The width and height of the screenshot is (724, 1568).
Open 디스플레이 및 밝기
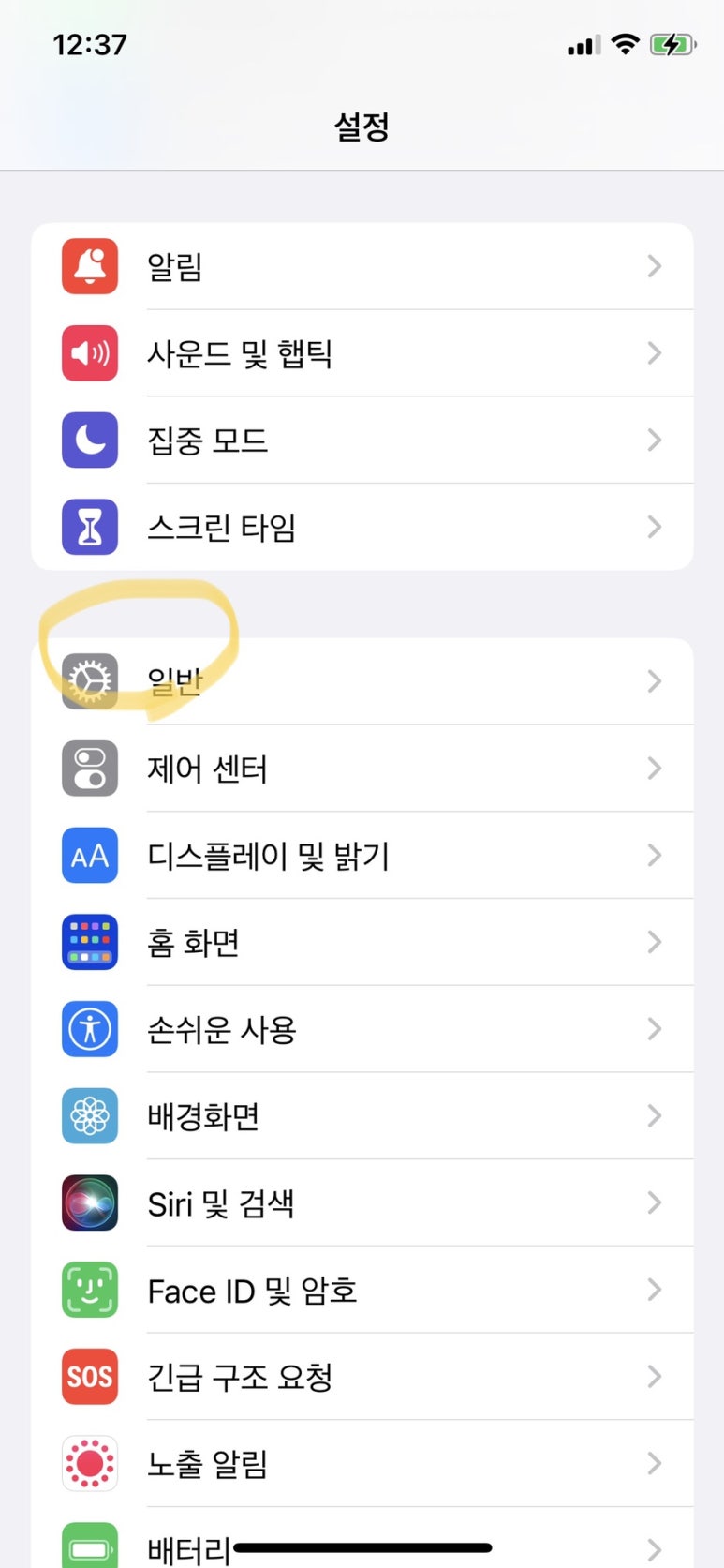coord(362,856)
